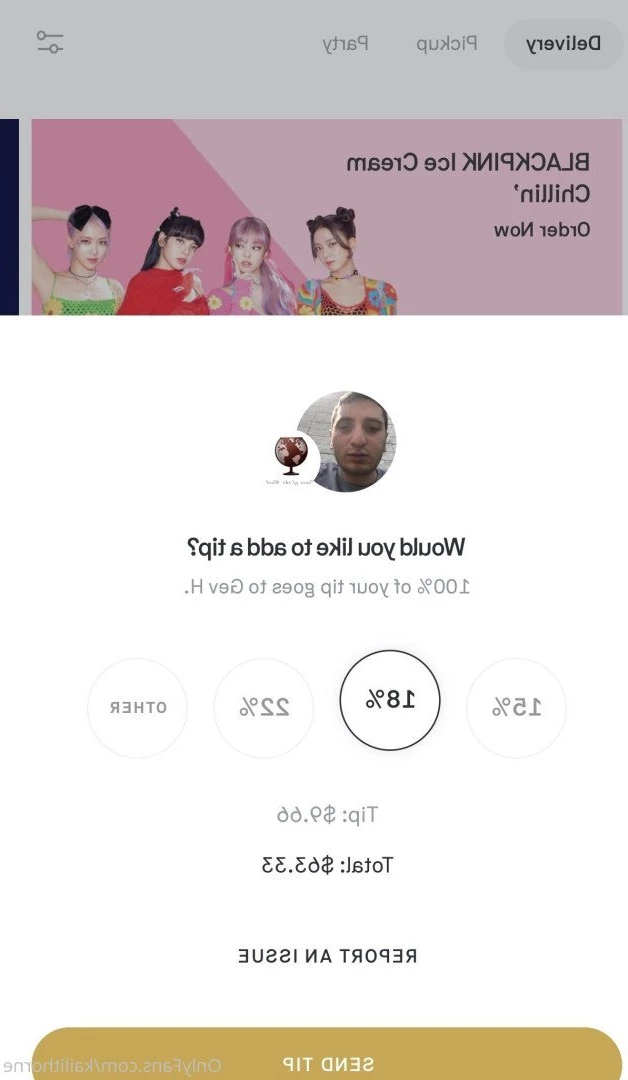Switch to the Party tab
Viewport: 628px width, 1080px height.
click(345, 43)
